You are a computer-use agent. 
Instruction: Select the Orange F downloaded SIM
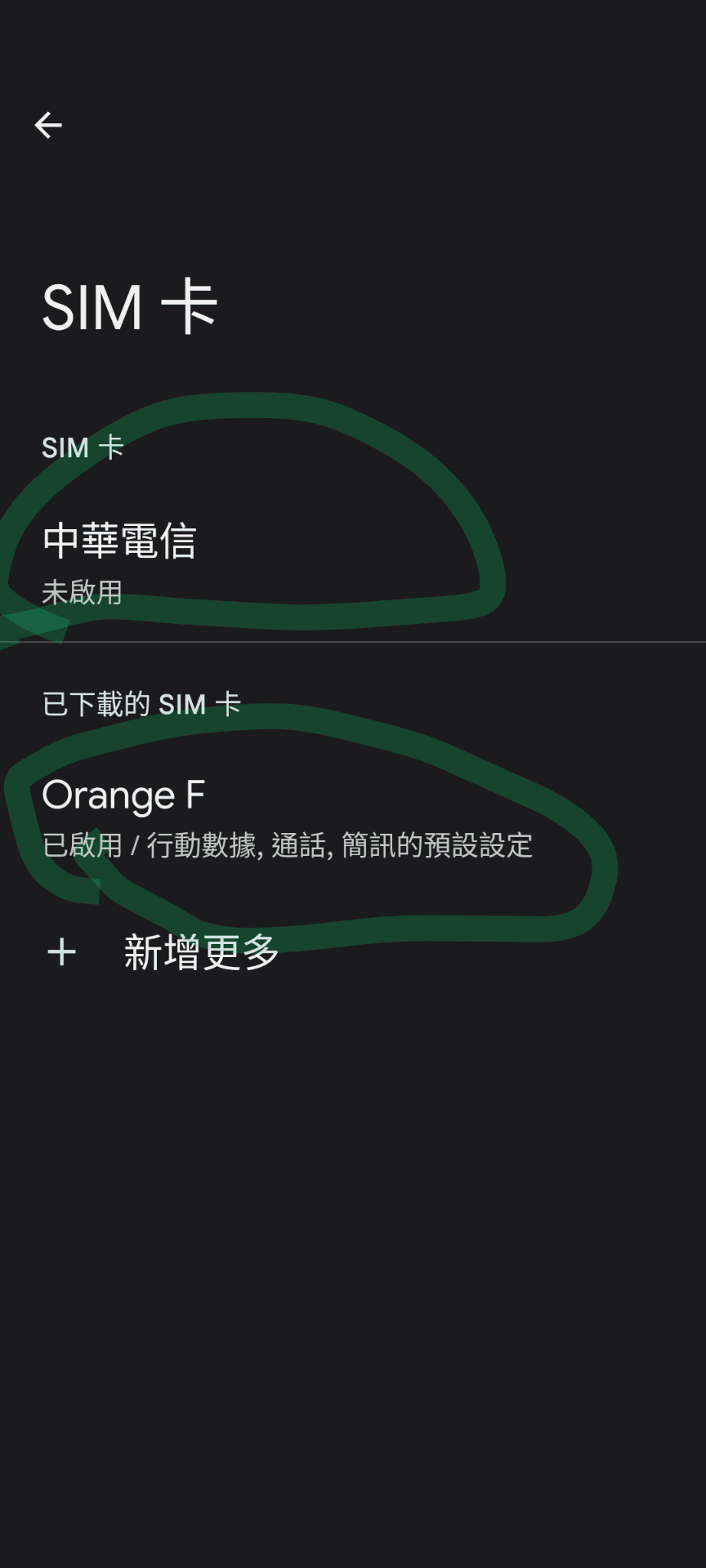pyautogui.click(x=125, y=795)
